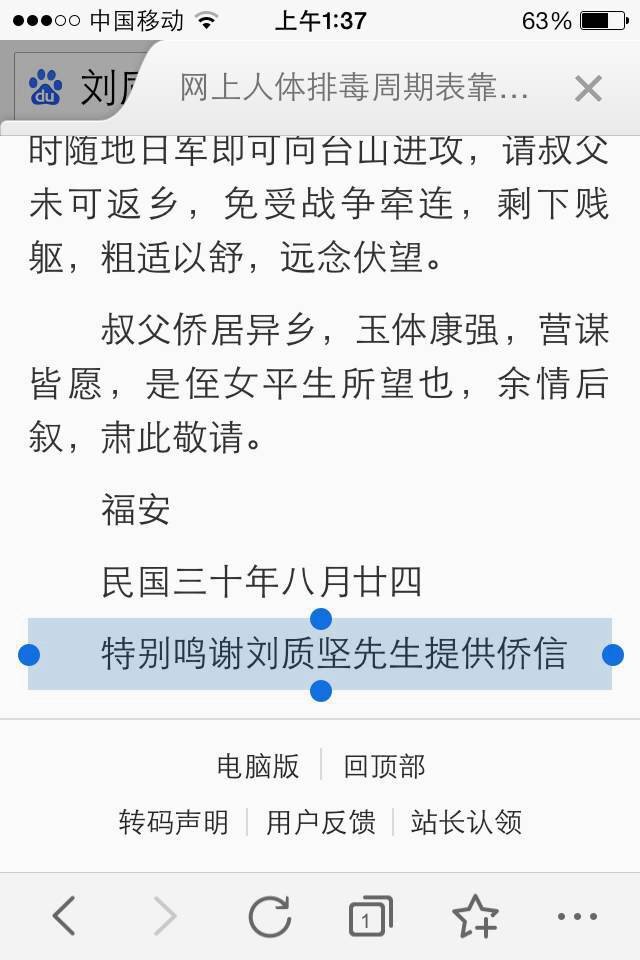Go back to the previous page

tap(64, 916)
